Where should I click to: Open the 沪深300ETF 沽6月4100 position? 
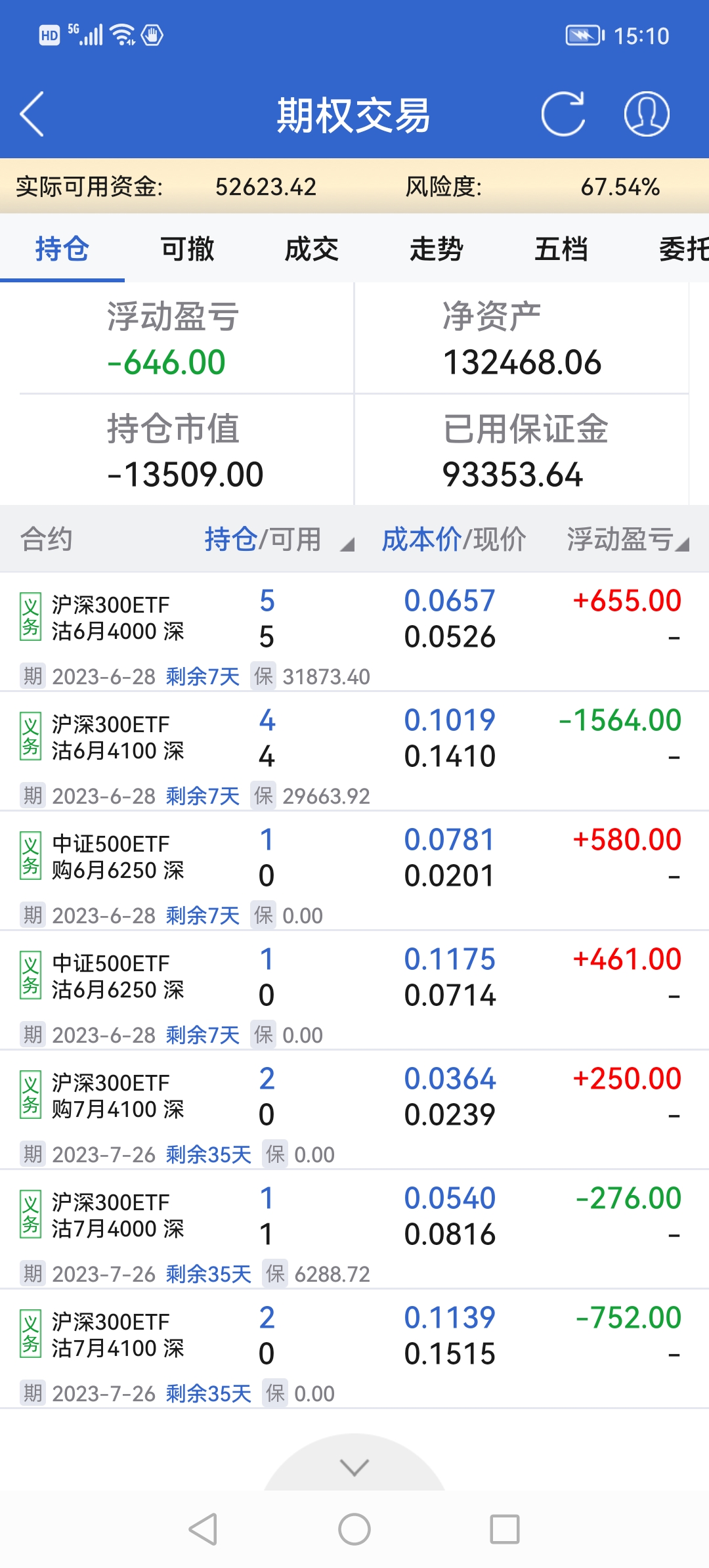pos(118,738)
